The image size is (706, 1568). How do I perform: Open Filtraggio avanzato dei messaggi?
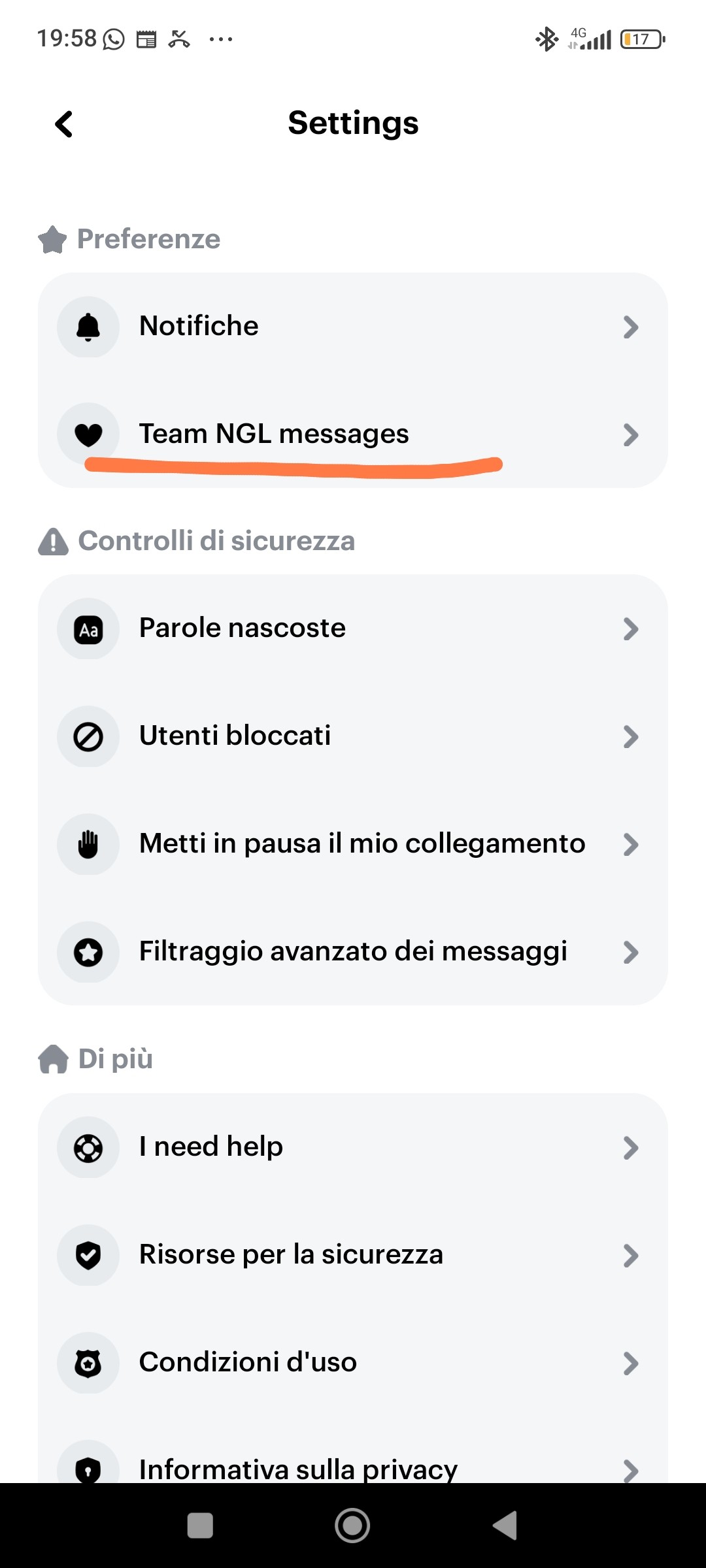click(x=353, y=952)
